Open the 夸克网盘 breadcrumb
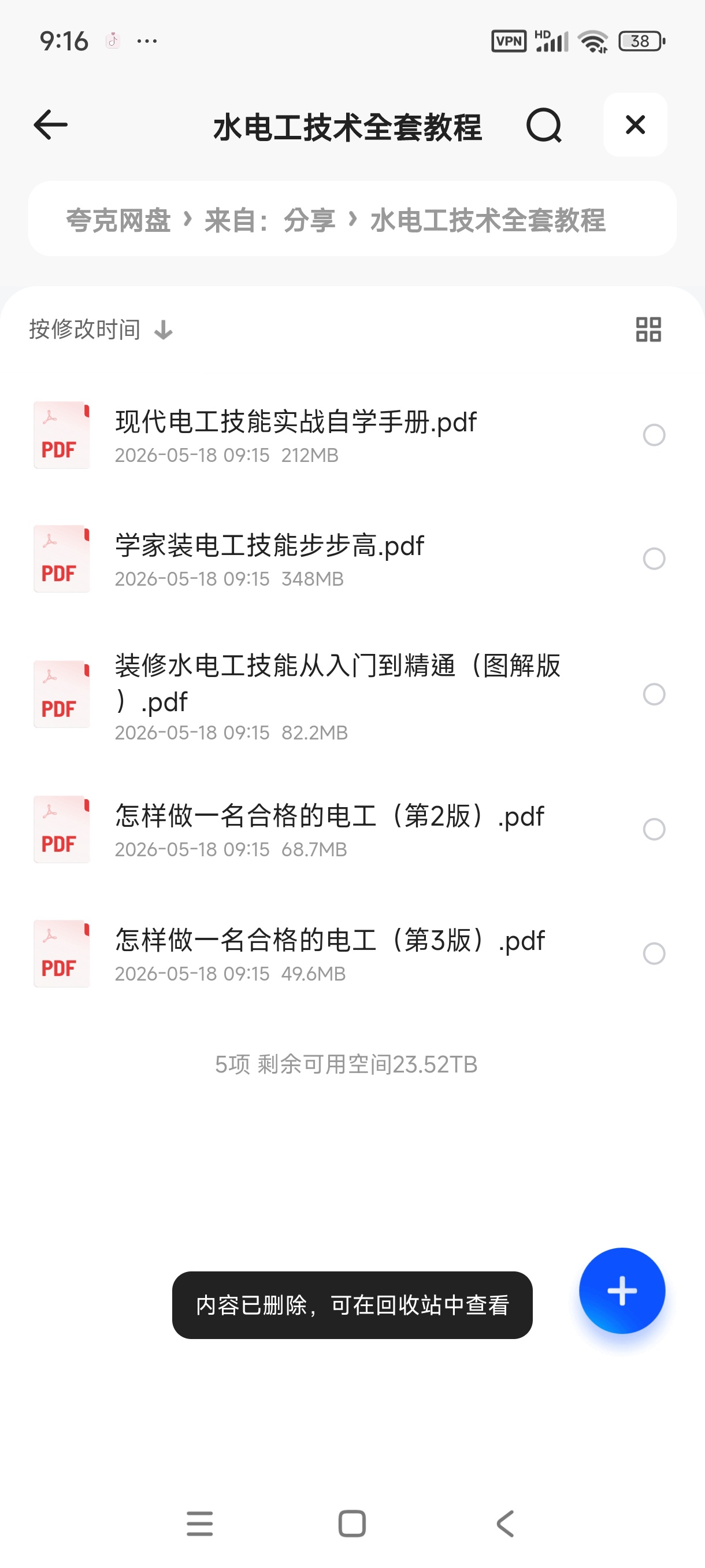This screenshot has width=705, height=1568. coord(118,220)
